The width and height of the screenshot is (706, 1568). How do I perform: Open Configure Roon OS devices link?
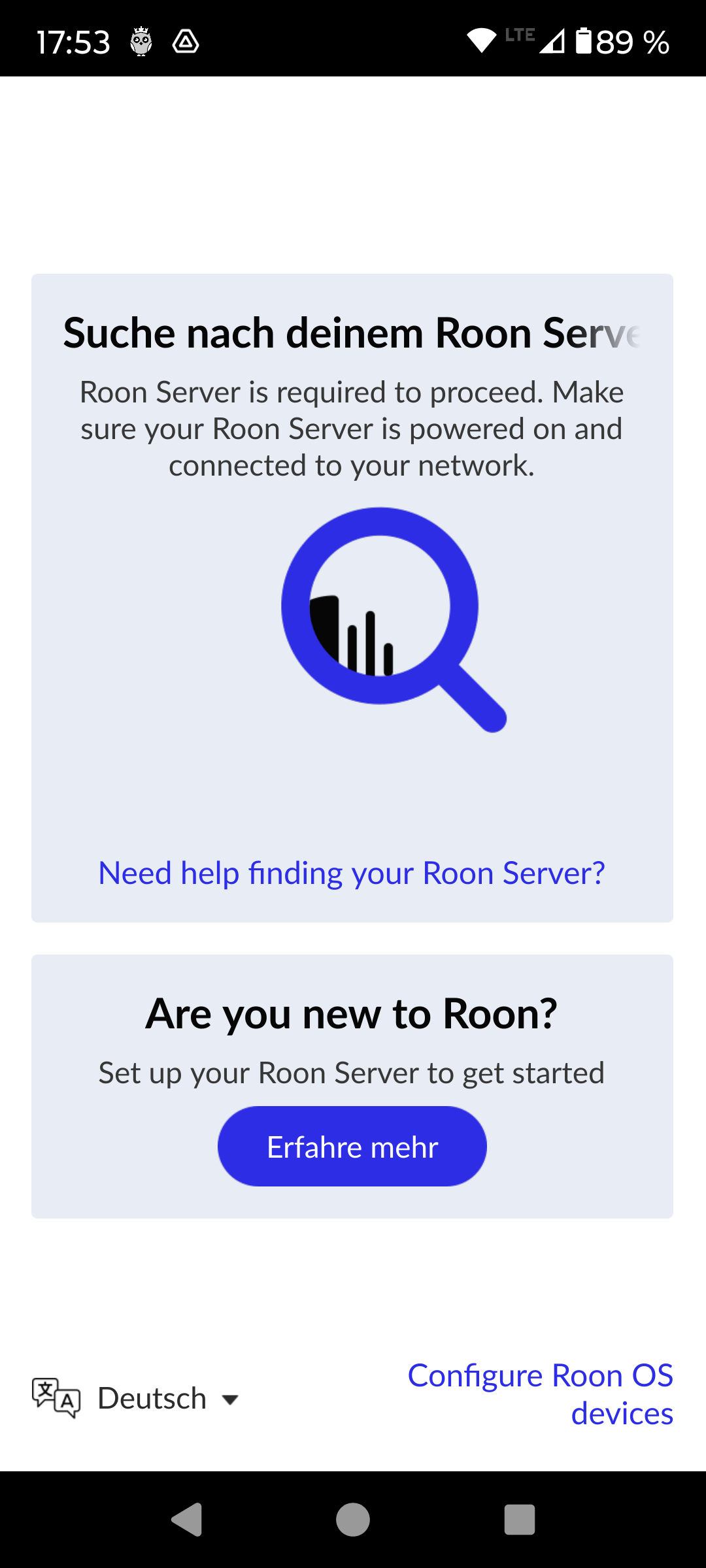click(x=541, y=1394)
